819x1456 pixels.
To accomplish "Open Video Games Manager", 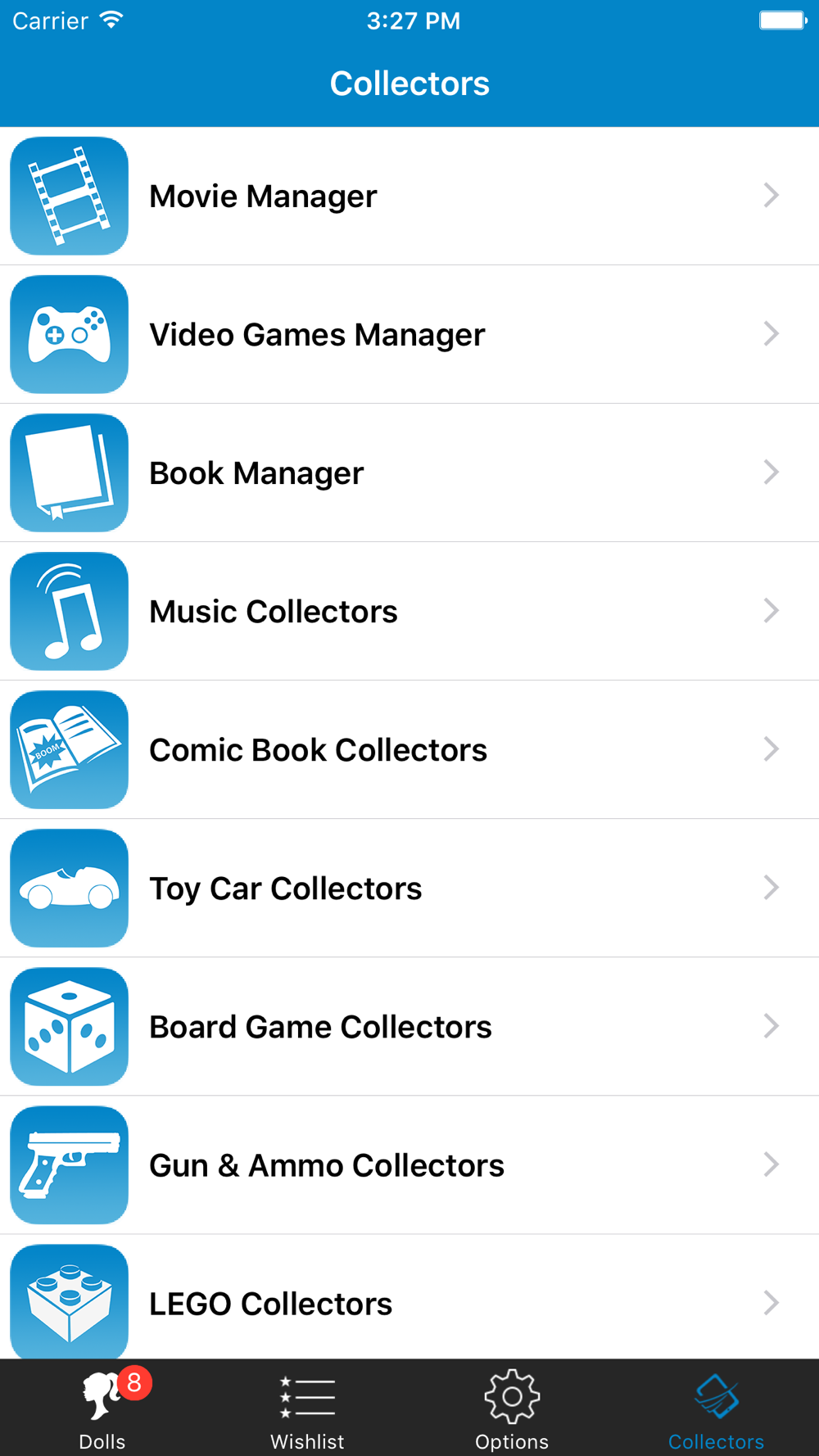I will tap(409, 334).
